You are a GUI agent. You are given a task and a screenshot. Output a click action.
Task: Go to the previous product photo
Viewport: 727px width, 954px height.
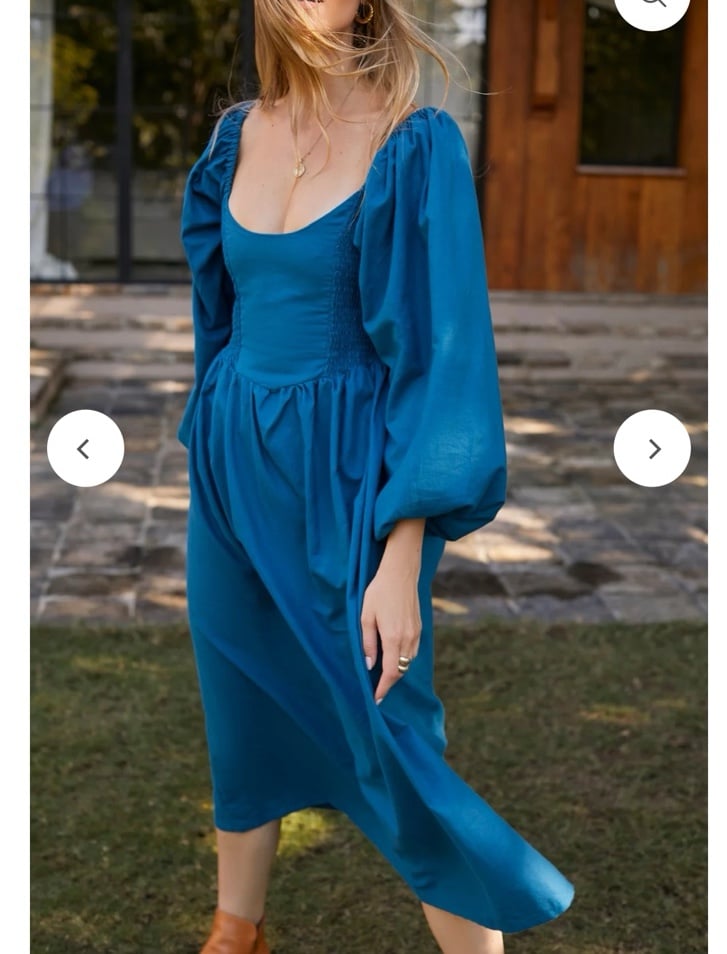click(x=86, y=449)
